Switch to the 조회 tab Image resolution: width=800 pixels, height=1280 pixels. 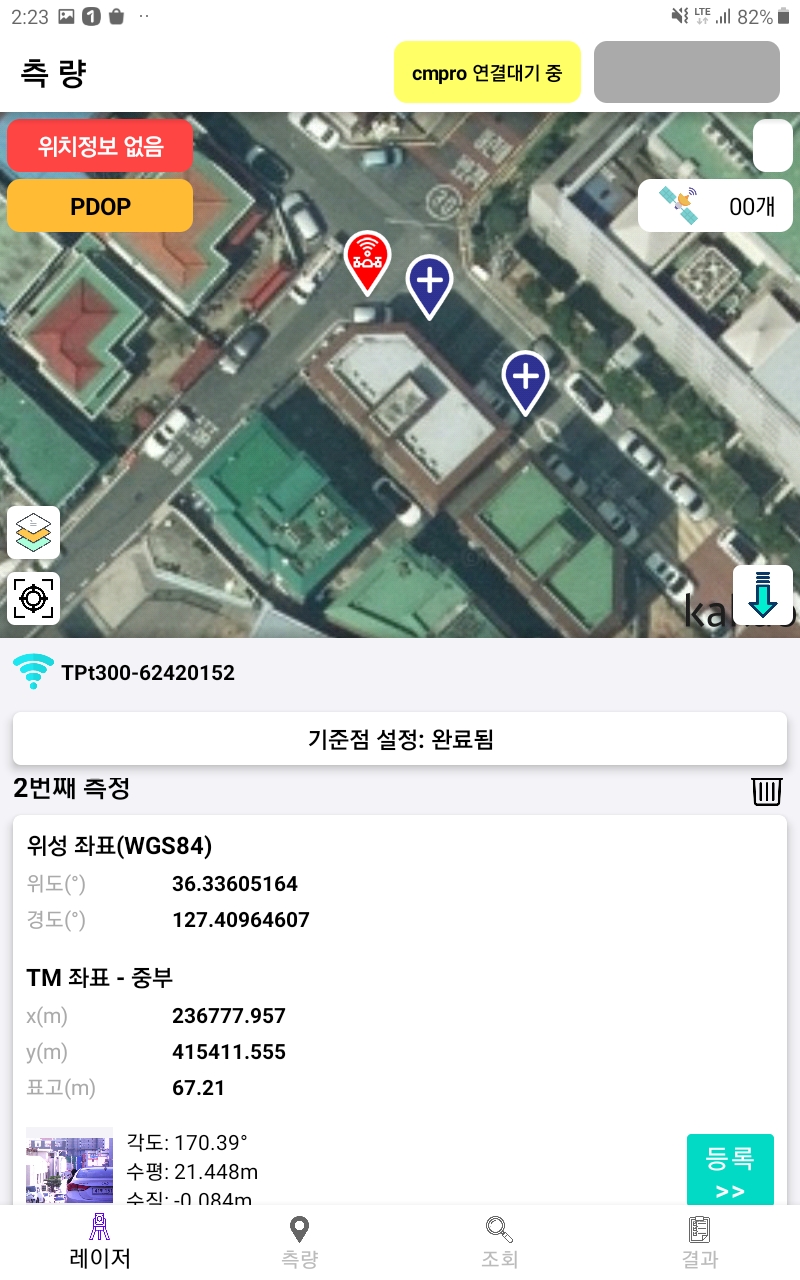[500, 1242]
